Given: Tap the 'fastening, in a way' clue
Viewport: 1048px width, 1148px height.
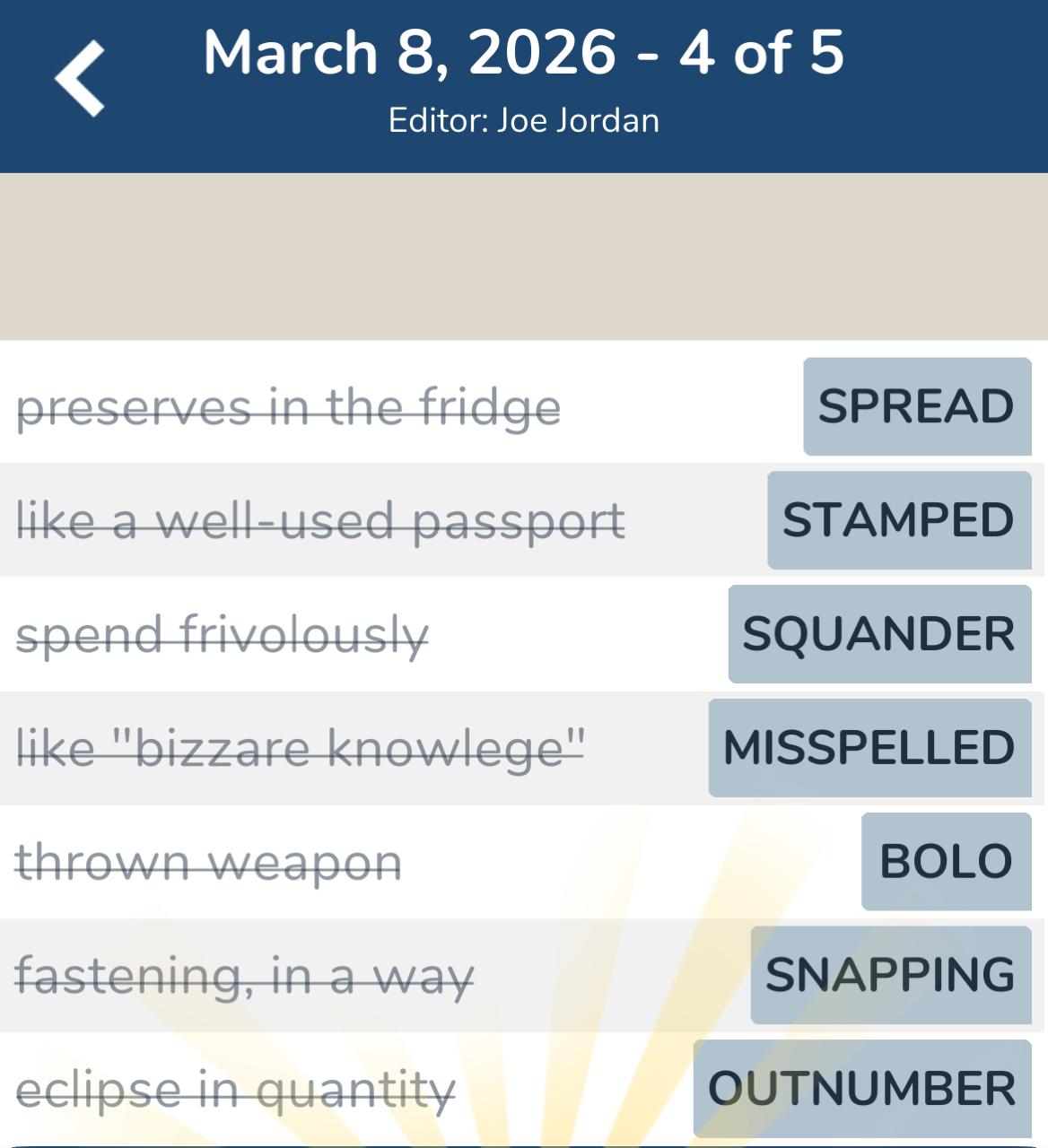Looking at the screenshot, I should 244,974.
